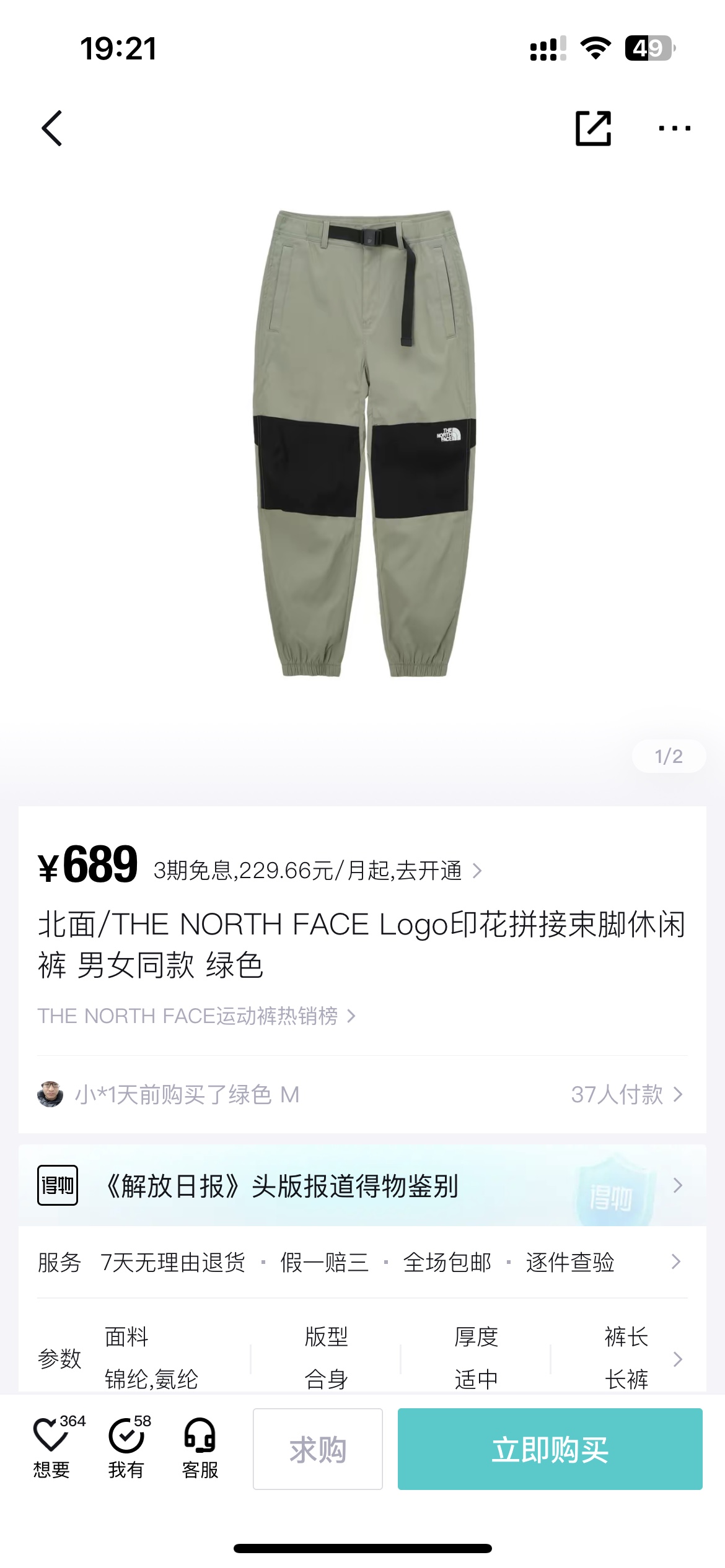
Task: Expand the 服务 guarantees row
Action: (x=362, y=1262)
